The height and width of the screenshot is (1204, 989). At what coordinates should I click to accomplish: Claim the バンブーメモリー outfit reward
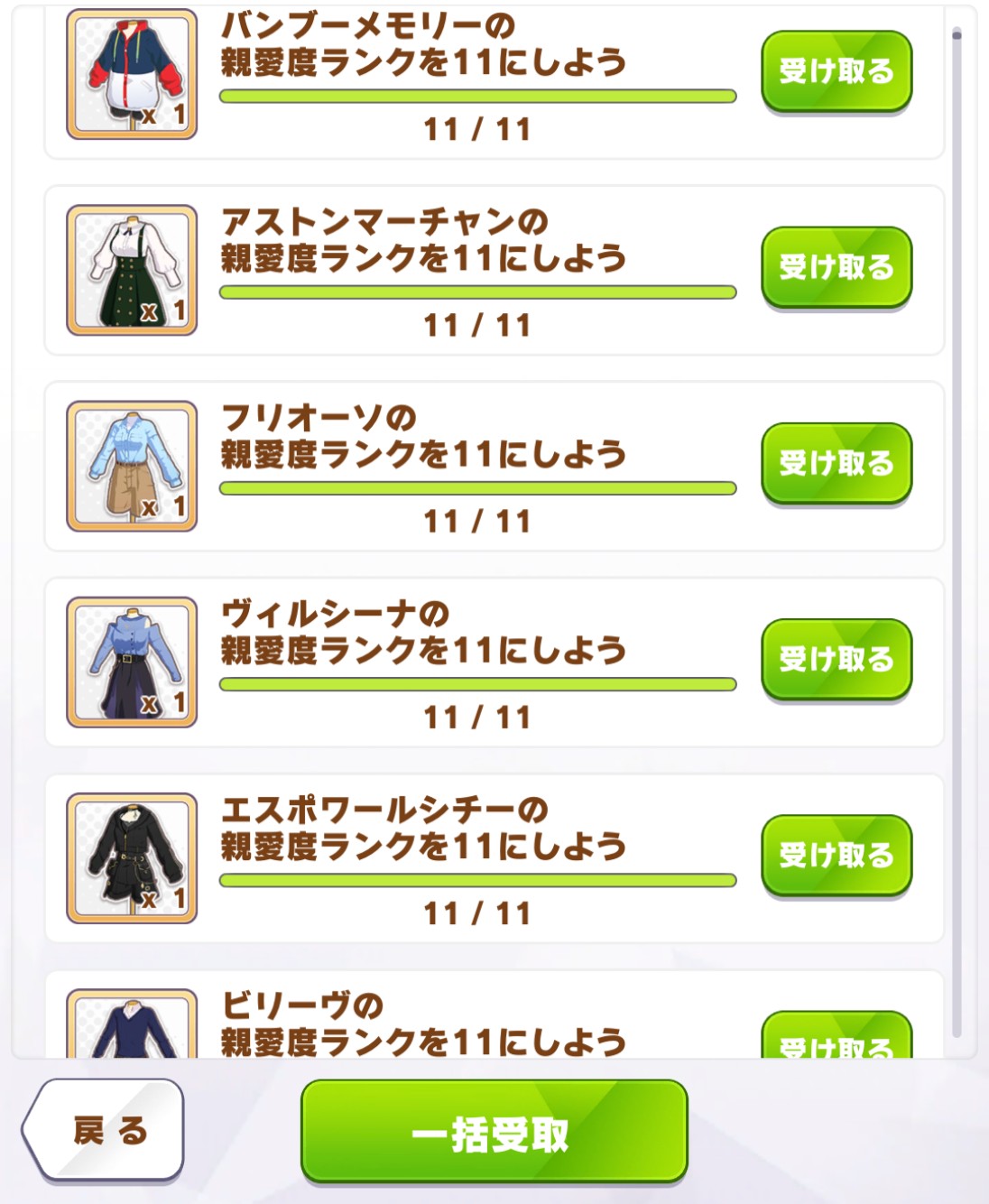[836, 71]
